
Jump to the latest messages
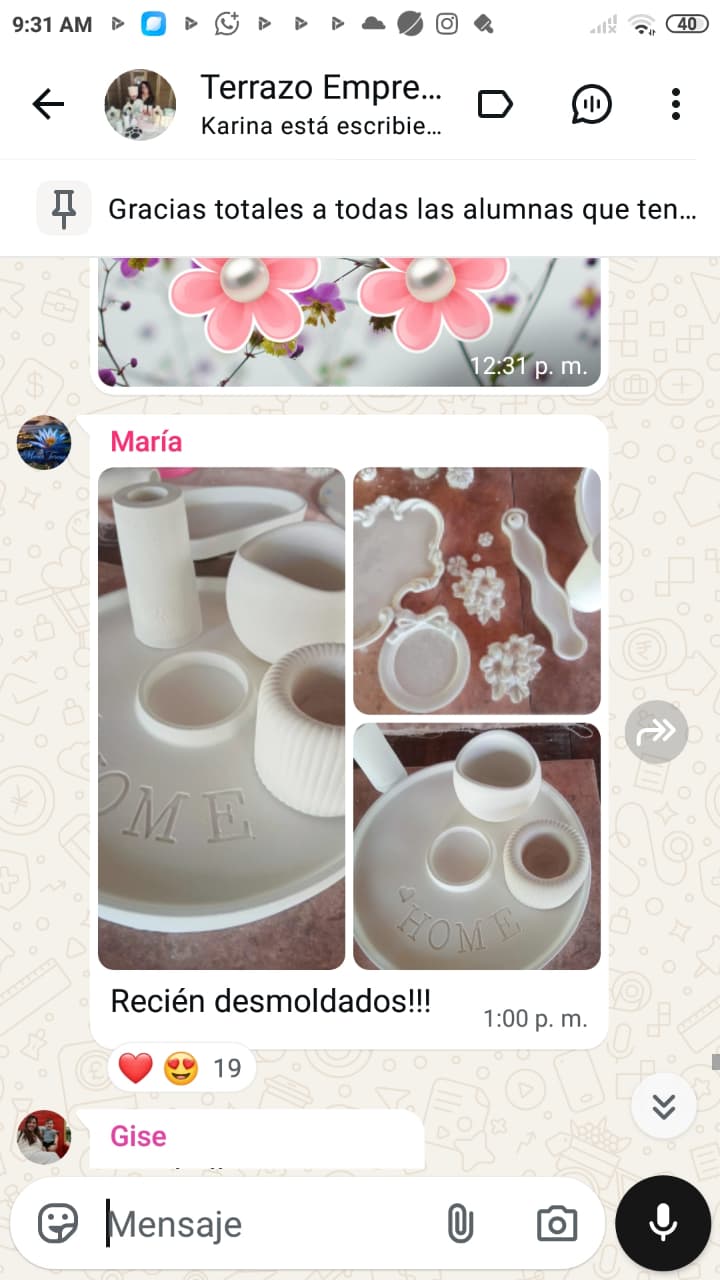pos(664,1106)
